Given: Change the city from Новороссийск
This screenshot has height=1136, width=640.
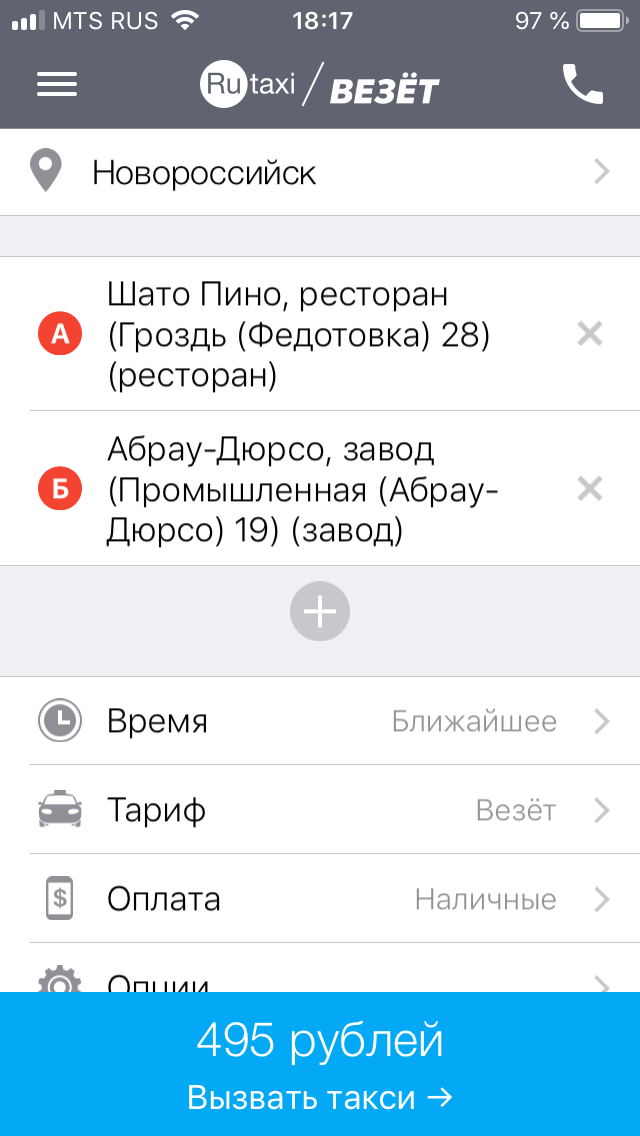Looking at the screenshot, I should pos(320,172).
